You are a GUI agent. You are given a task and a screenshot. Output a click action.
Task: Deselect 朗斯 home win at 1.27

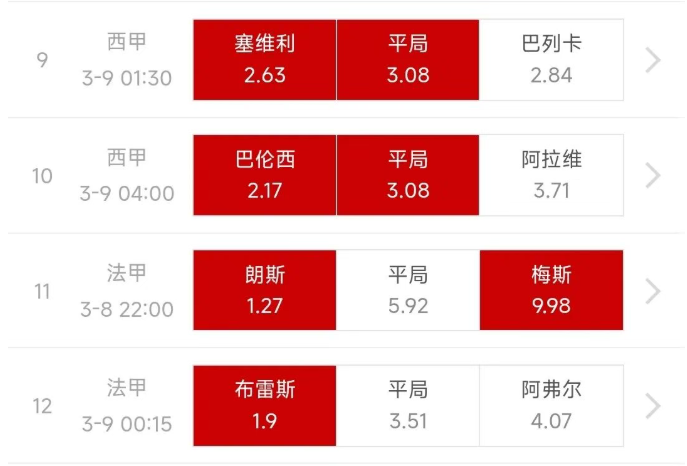pyautogui.click(x=265, y=290)
